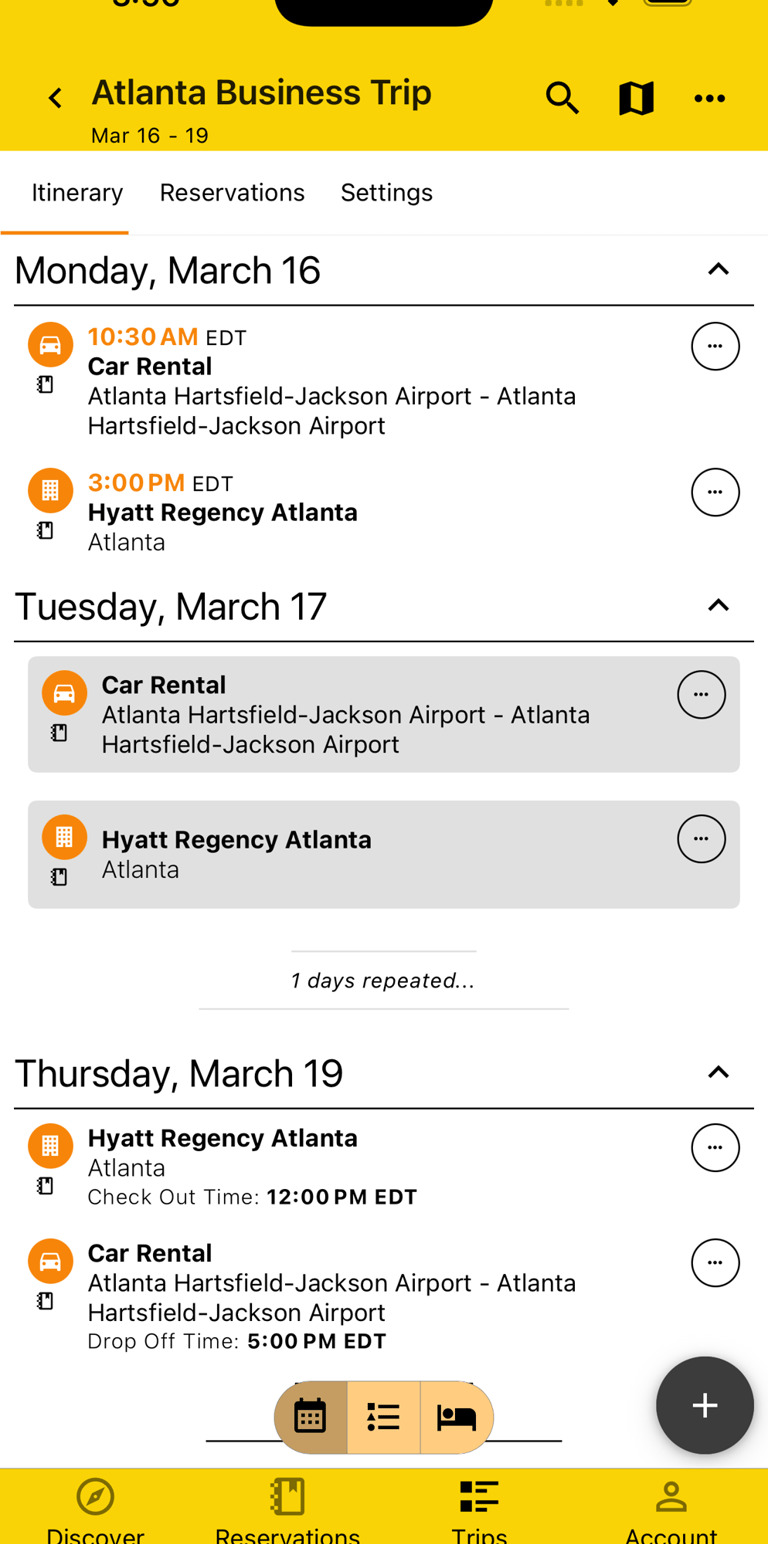The width and height of the screenshot is (768, 1544).
Task: Open the Account icon in bottom bar
Action: (x=671, y=1497)
